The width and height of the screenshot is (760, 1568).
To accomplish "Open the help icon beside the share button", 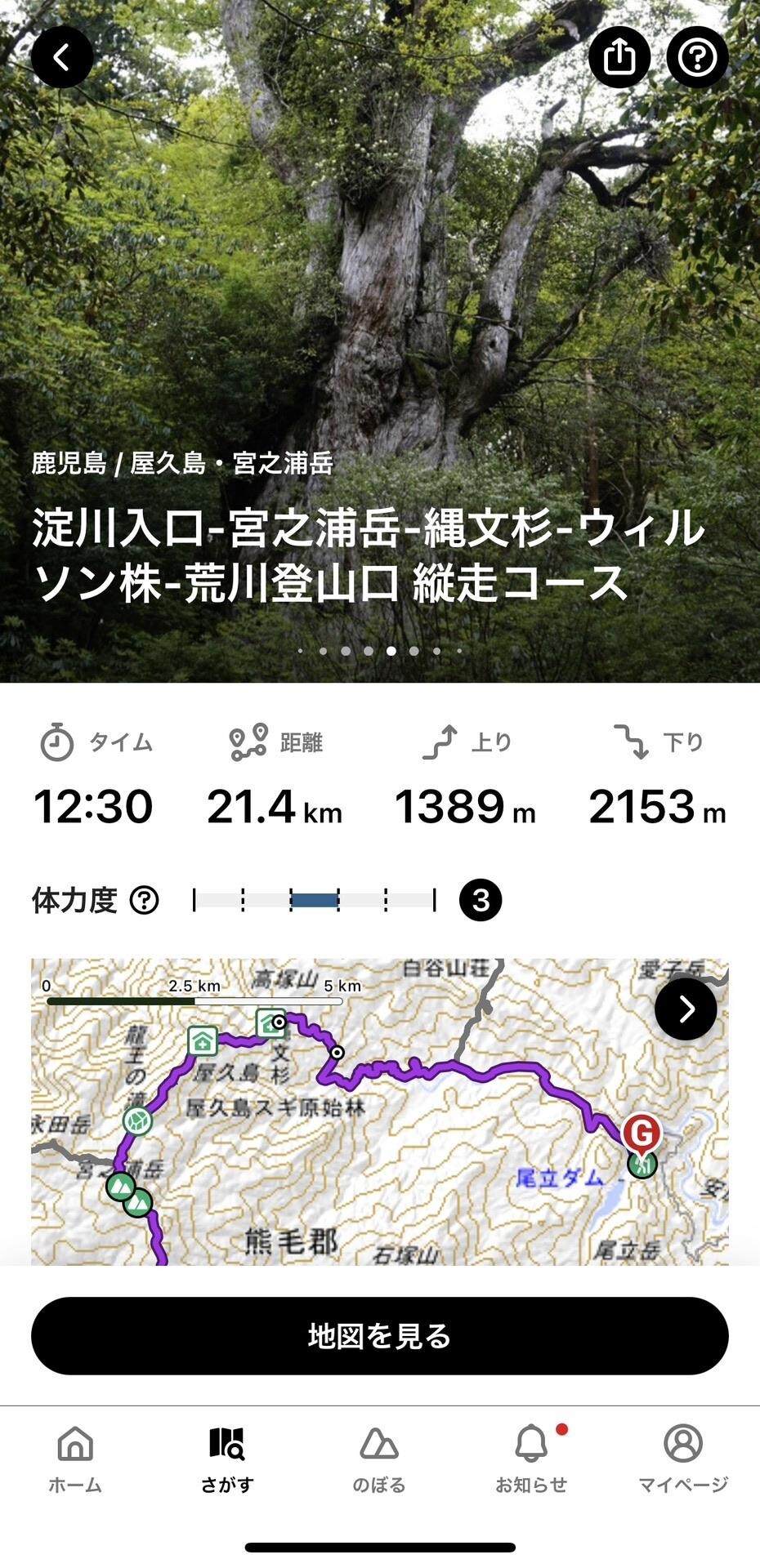I will pos(696,56).
